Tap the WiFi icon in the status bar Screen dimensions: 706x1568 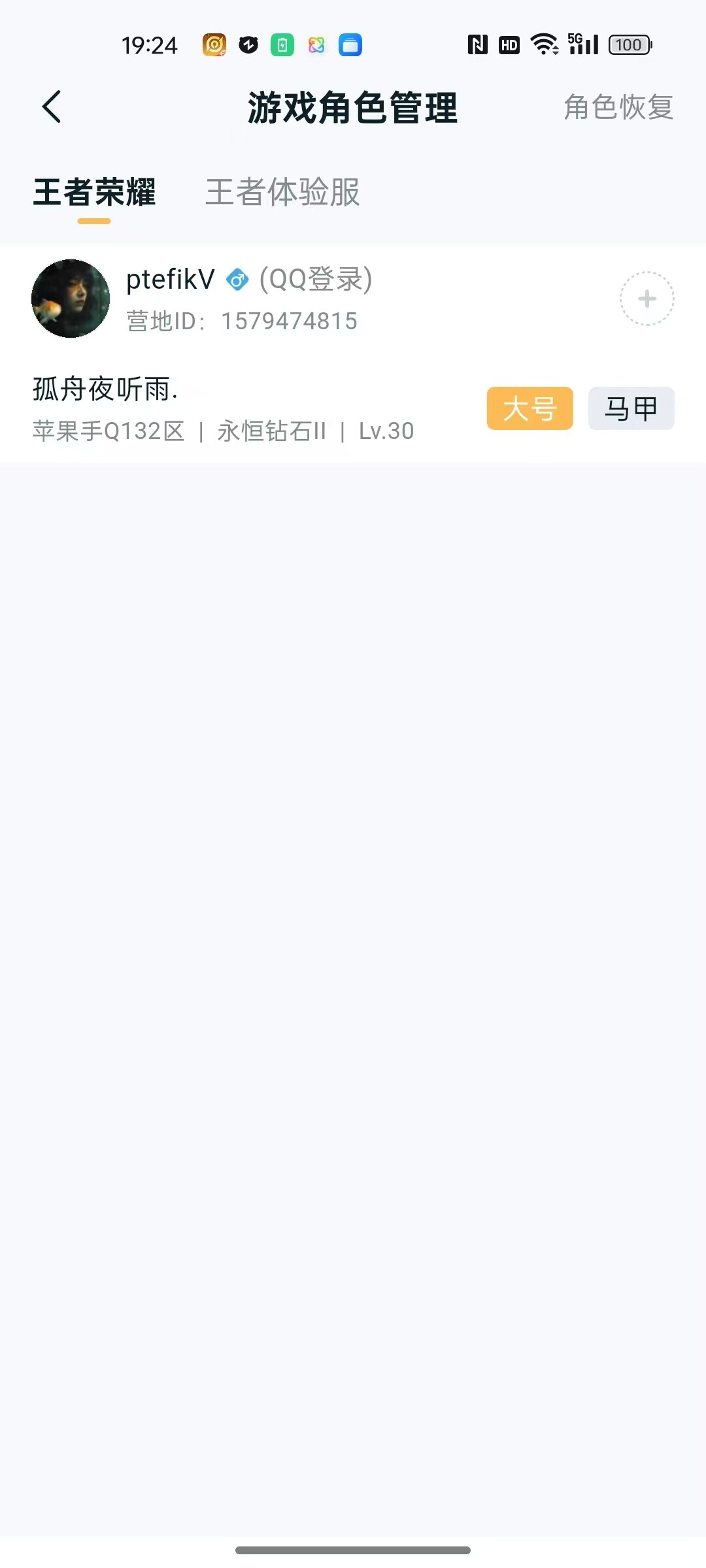[x=543, y=44]
